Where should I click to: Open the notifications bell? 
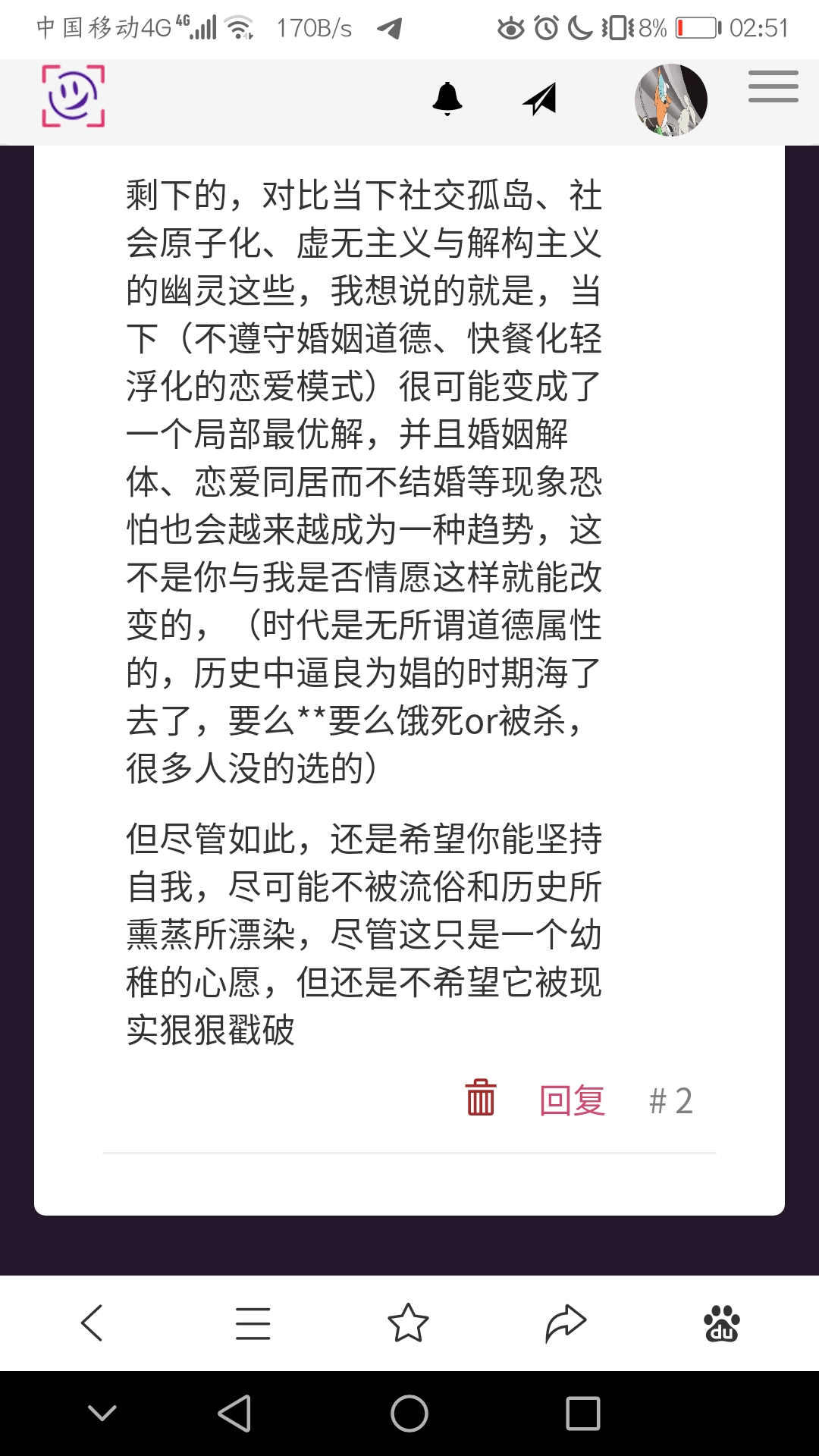pyautogui.click(x=447, y=99)
